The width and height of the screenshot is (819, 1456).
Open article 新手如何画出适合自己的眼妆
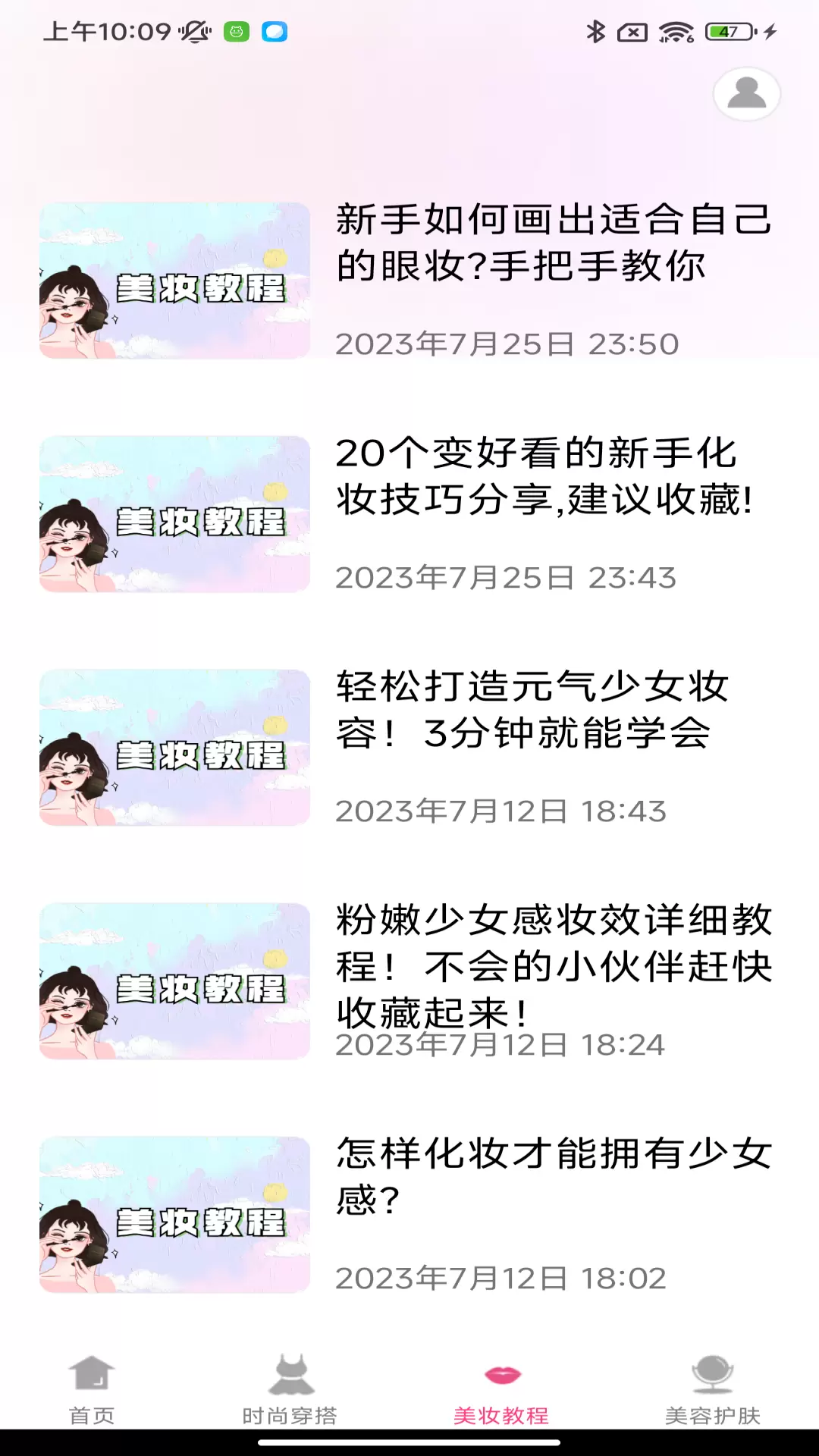point(409,281)
